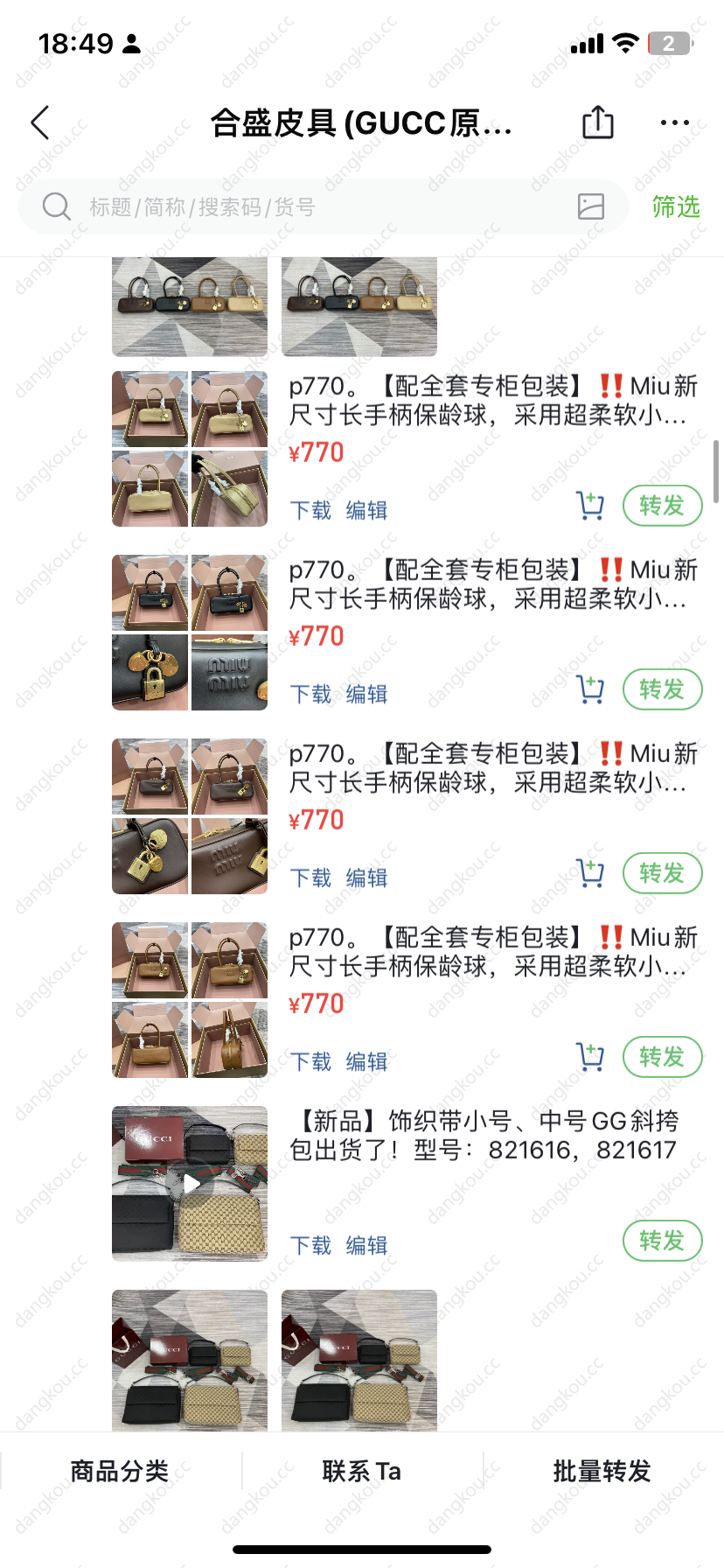Image resolution: width=724 pixels, height=1568 pixels.
Task: Start 批量转发 batch forwarding
Action: pos(602,1471)
